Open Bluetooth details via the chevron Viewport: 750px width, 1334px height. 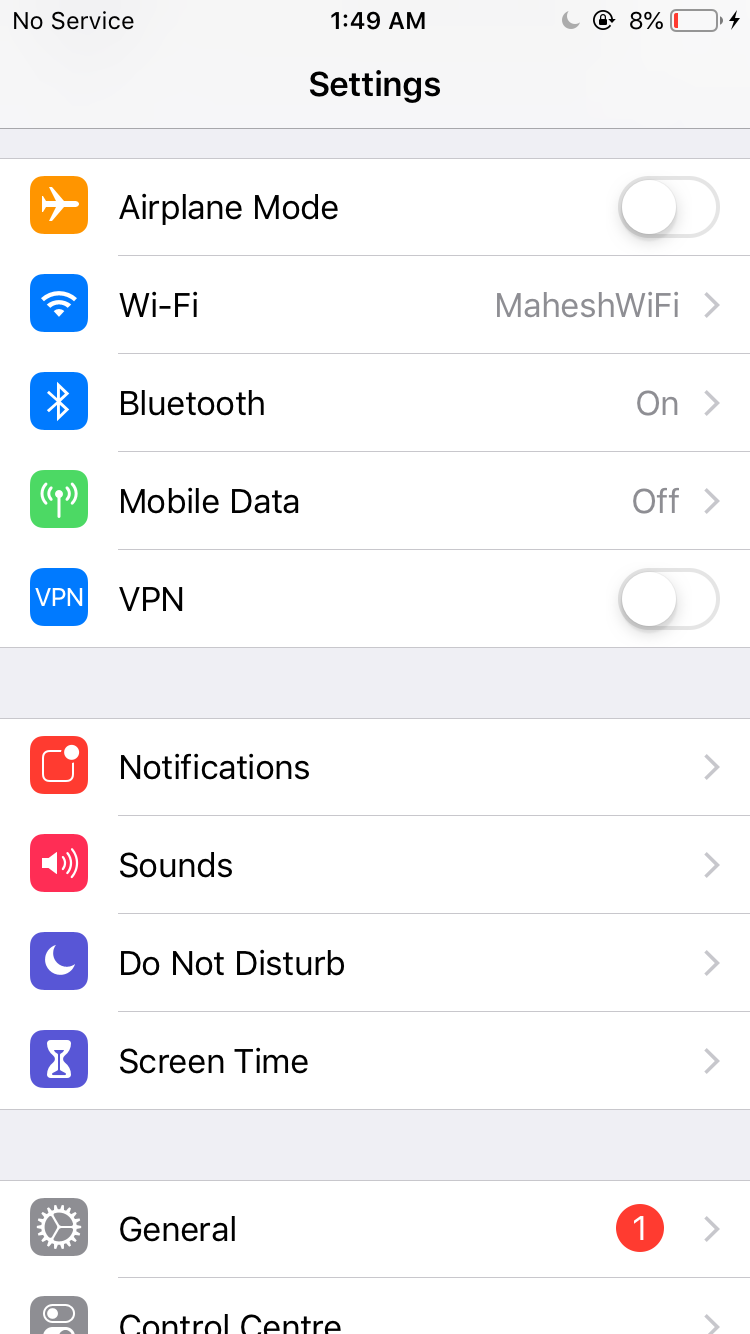(711, 403)
